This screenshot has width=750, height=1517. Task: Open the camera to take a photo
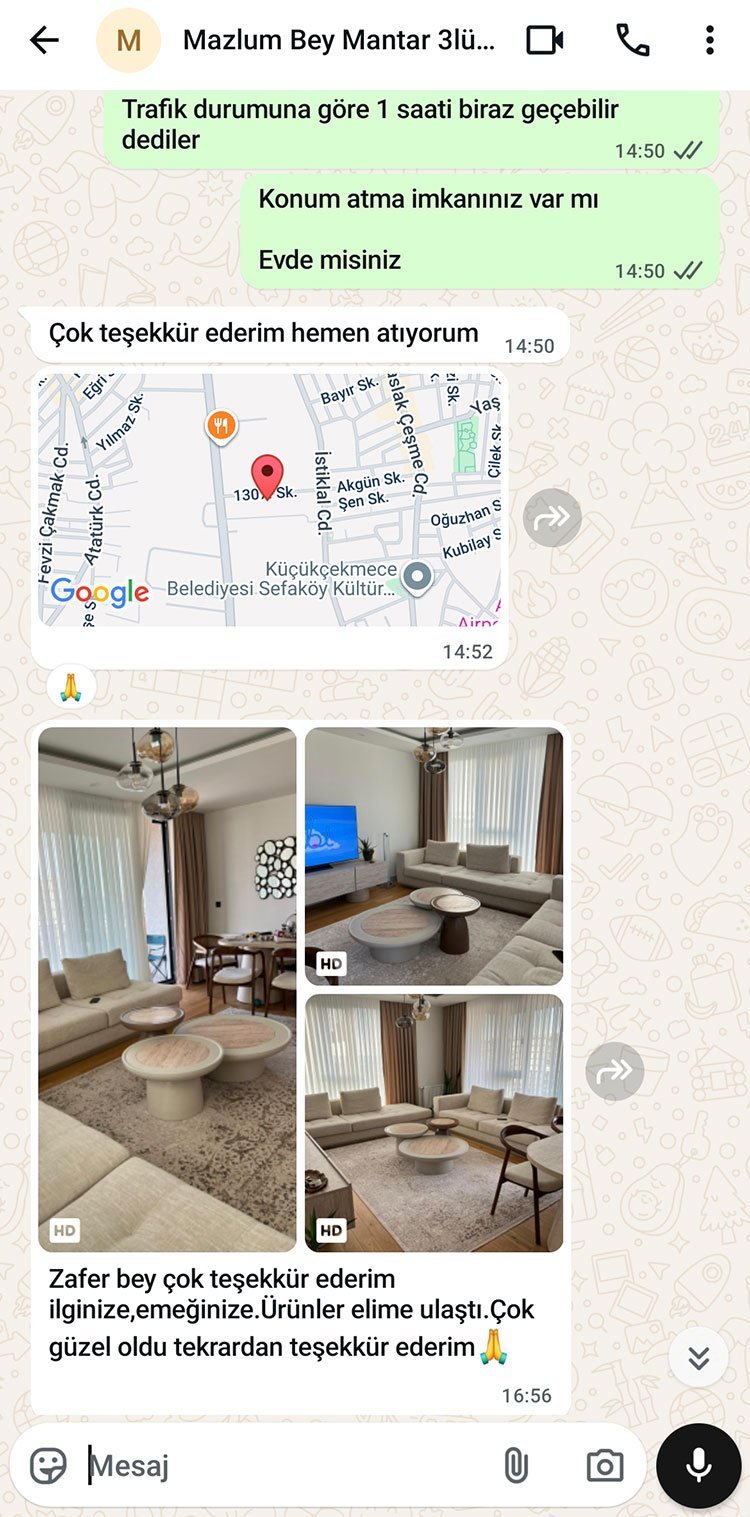pyautogui.click(x=604, y=1466)
